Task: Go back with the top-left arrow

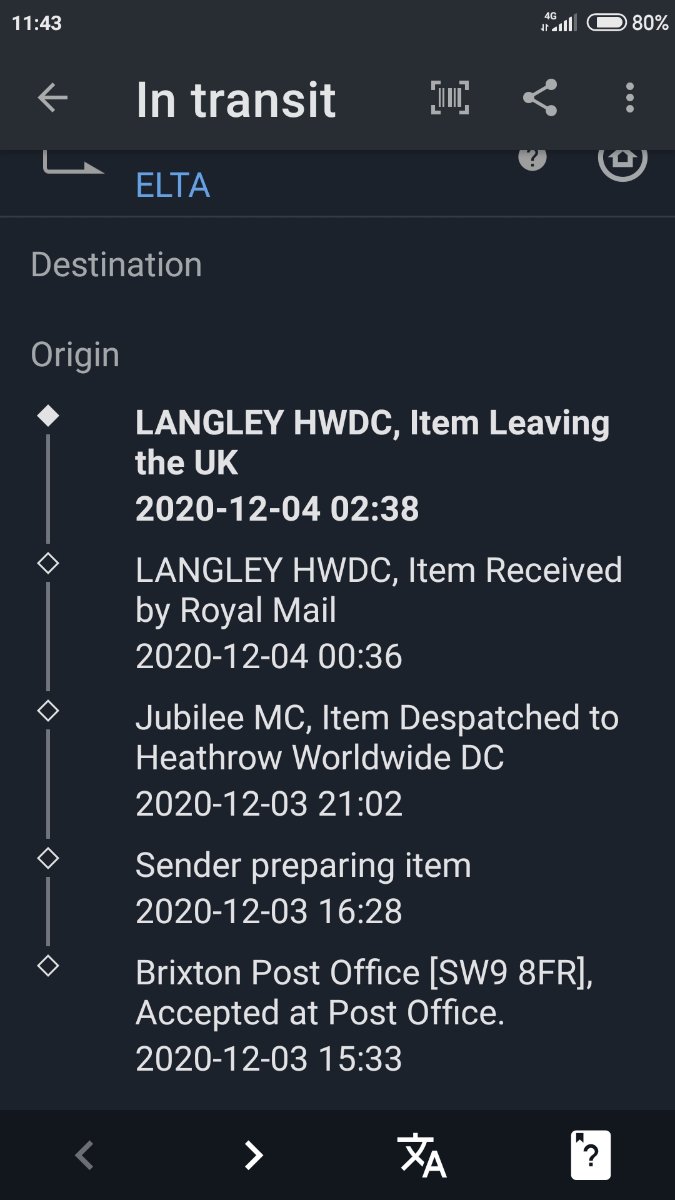Action: point(53,98)
